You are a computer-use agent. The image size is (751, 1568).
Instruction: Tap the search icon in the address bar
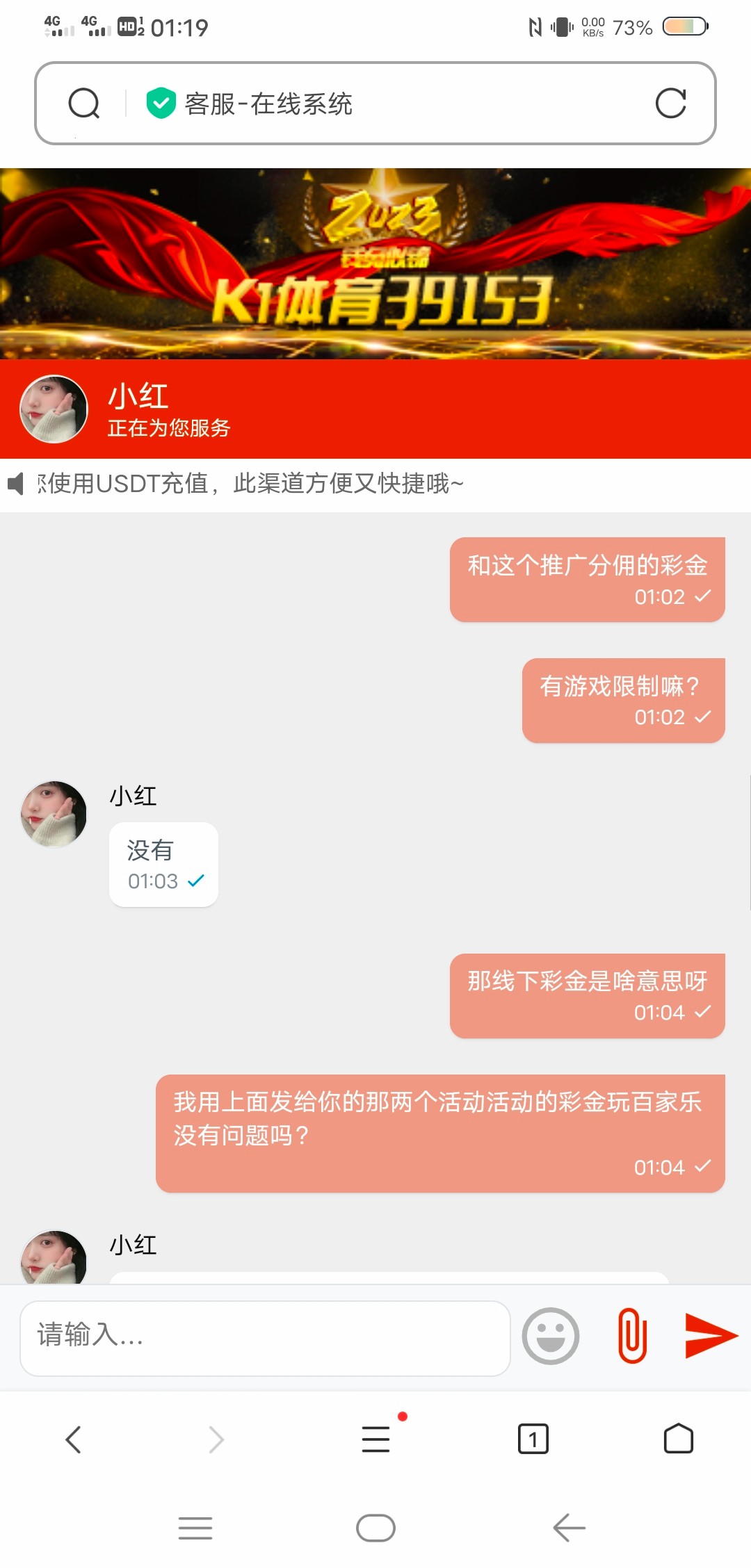point(84,104)
